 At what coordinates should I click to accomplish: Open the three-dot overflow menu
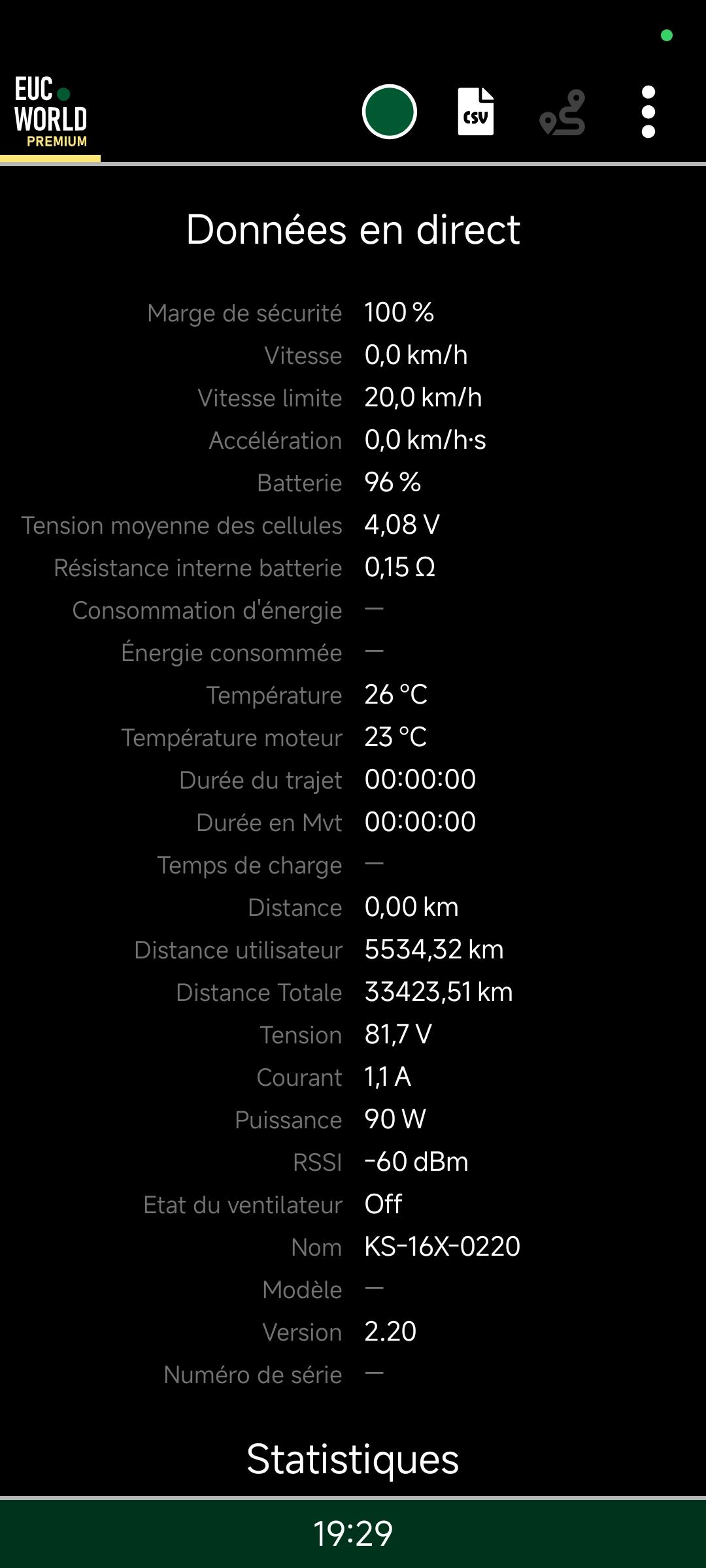(648, 112)
